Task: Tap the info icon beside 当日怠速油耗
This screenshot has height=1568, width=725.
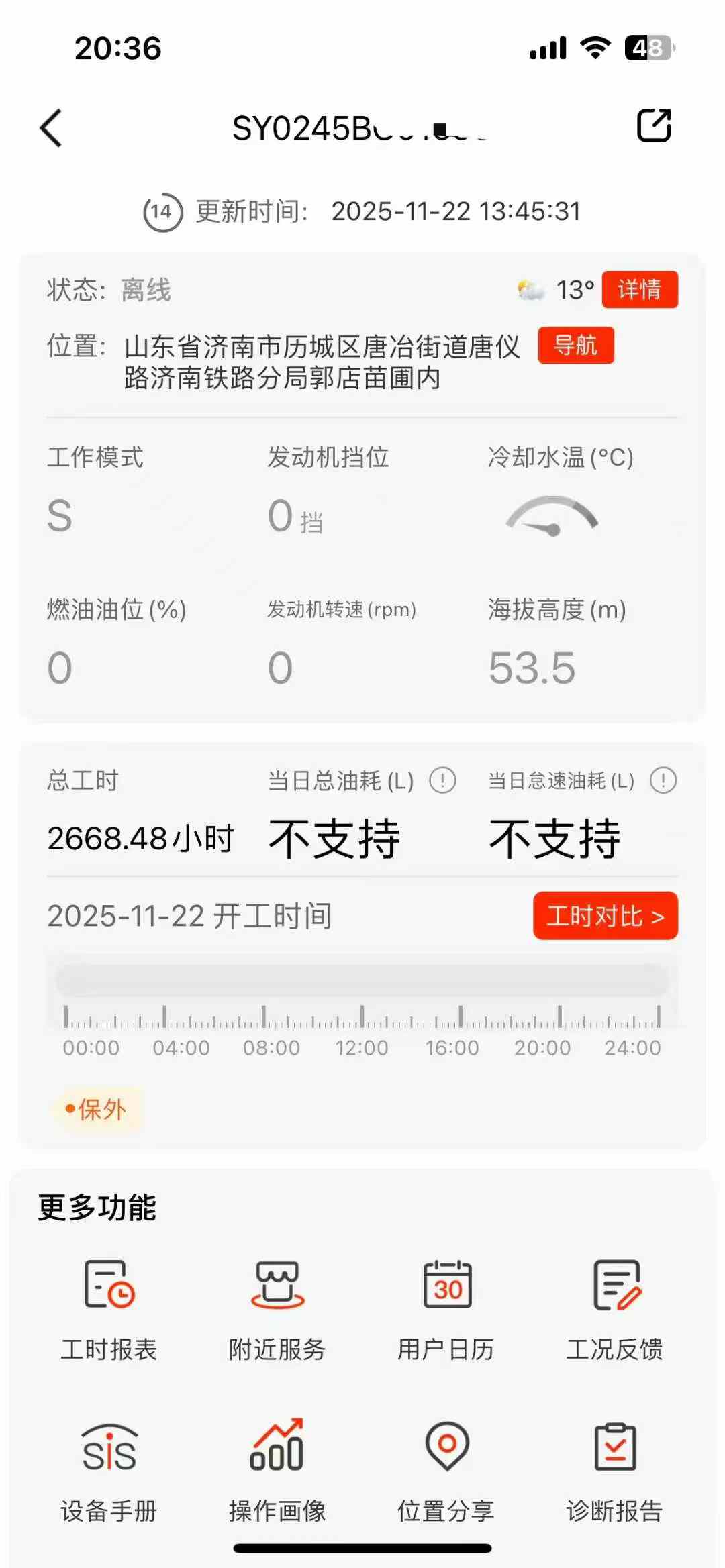Action: (x=662, y=780)
